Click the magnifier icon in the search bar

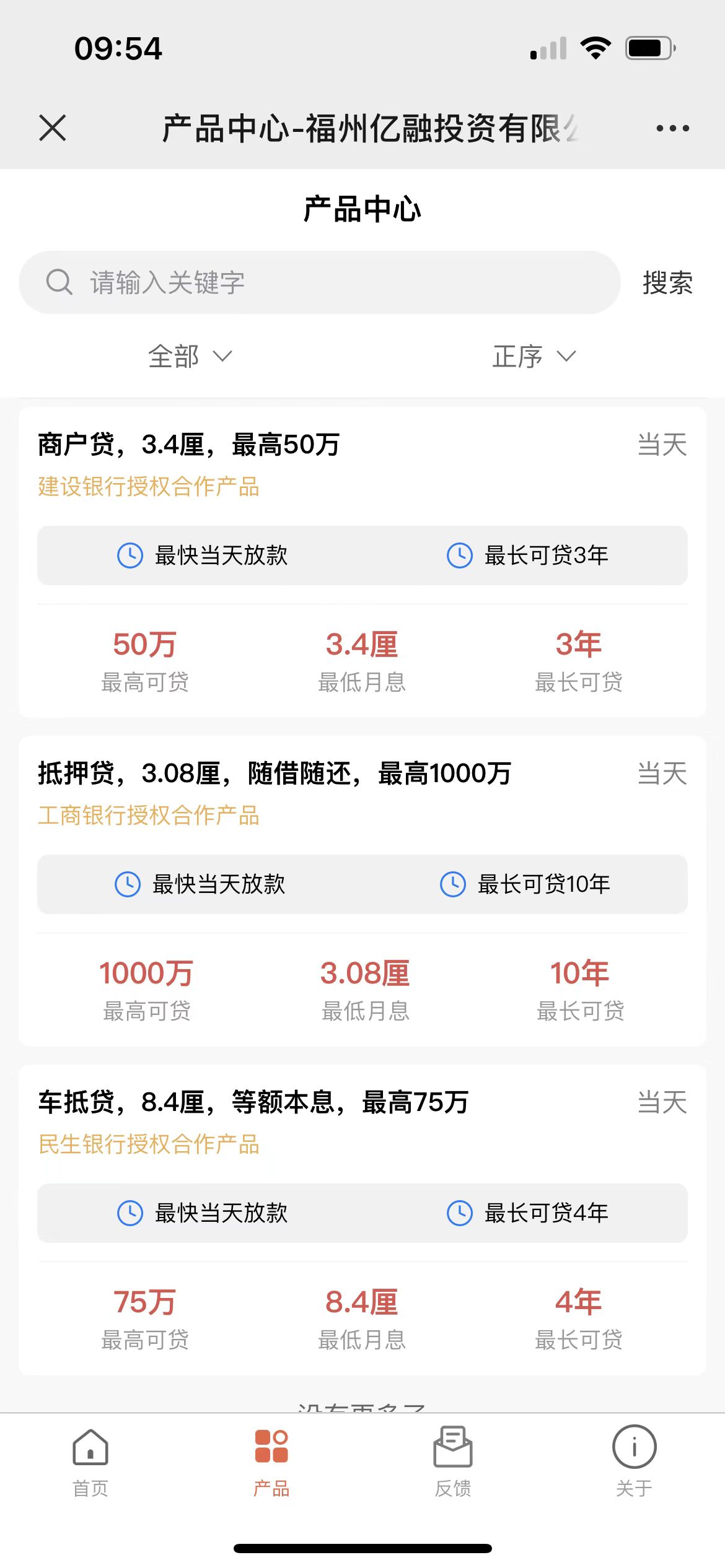point(59,282)
